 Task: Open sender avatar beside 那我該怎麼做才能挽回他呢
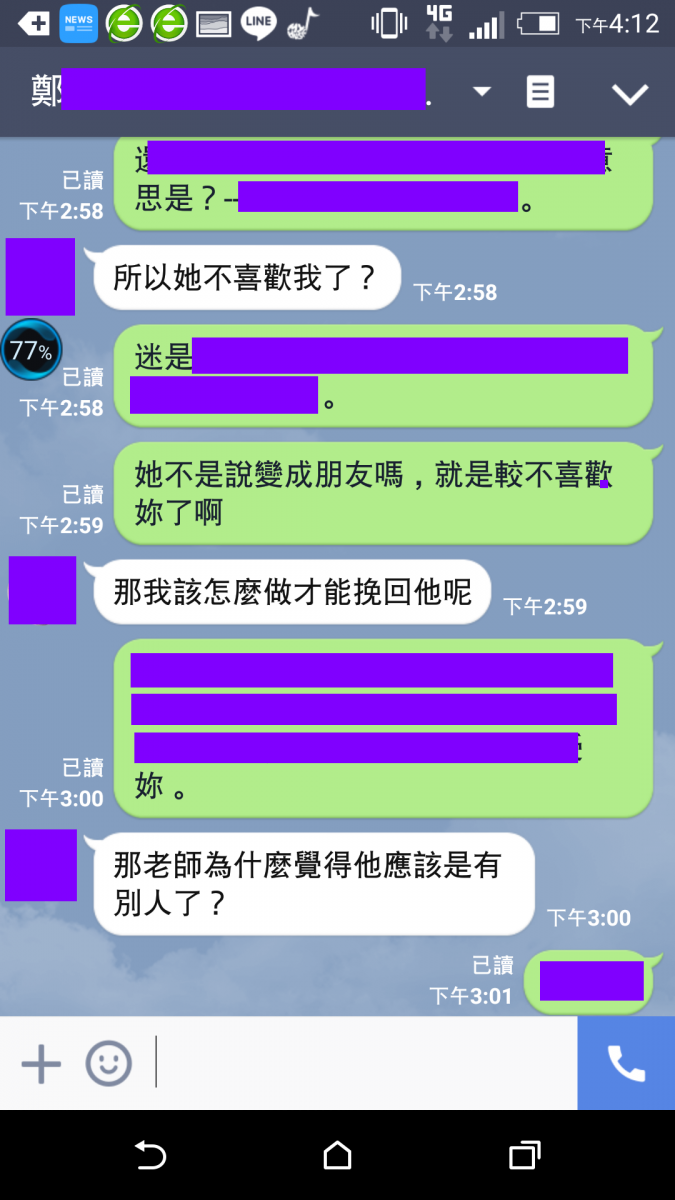(42, 590)
